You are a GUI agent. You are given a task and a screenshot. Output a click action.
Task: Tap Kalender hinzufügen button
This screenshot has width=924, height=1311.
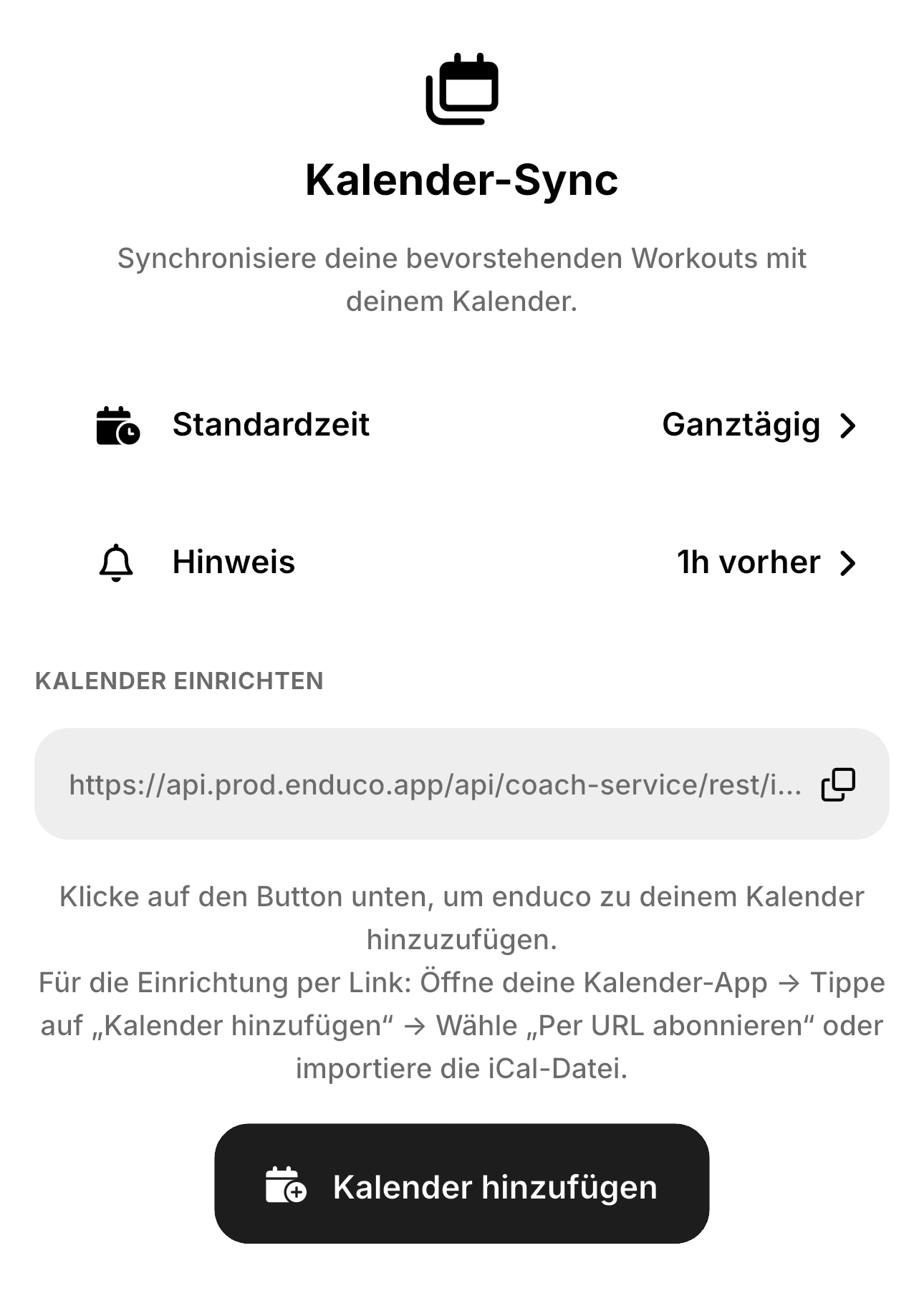pos(462,1187)
